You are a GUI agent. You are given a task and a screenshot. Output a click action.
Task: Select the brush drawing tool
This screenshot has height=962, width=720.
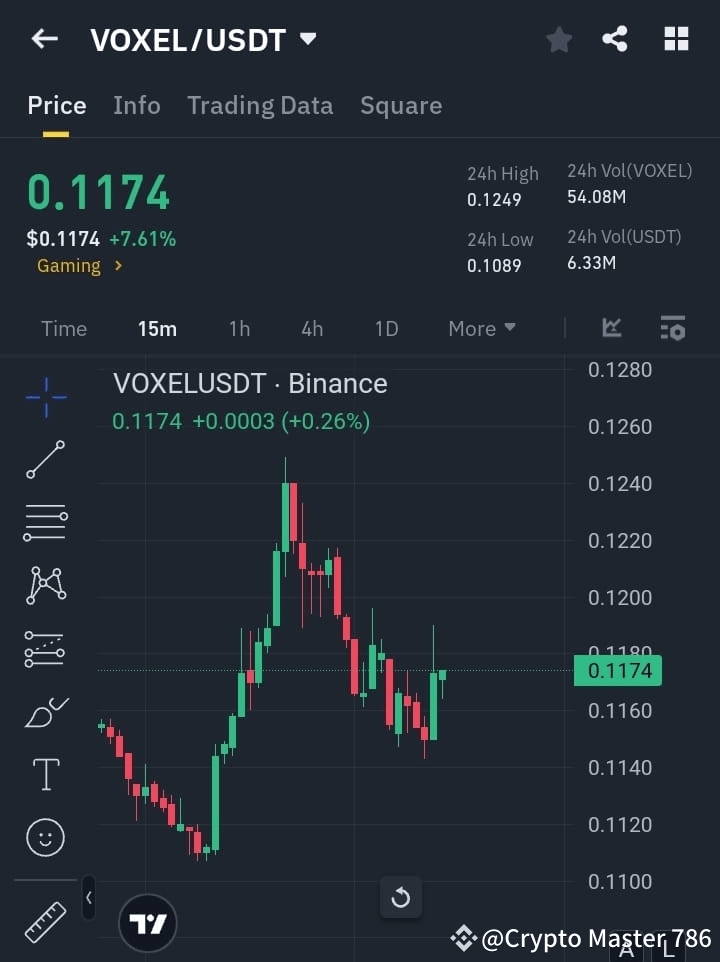[x=44, y=711]
